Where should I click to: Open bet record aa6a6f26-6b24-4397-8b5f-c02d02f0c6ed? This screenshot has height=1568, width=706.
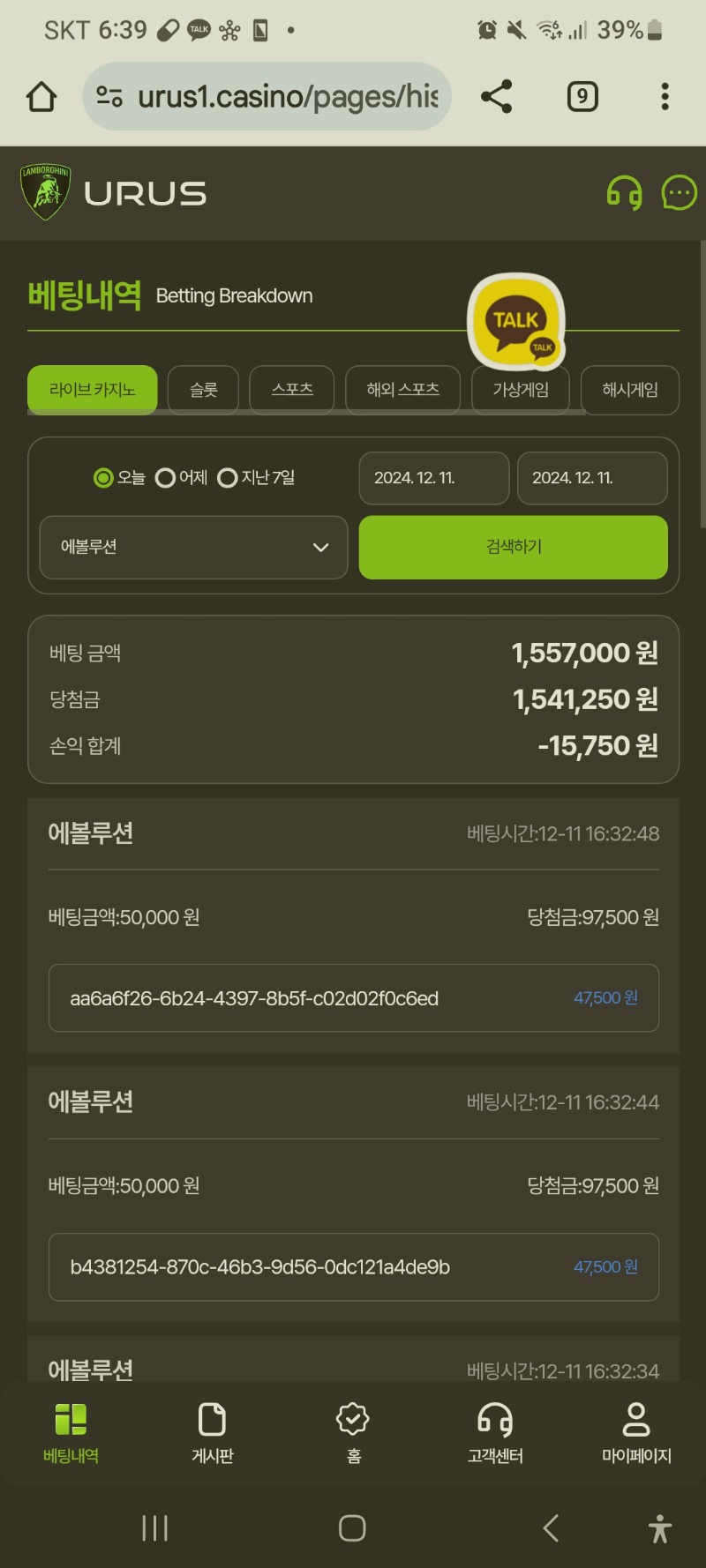pyautogui.click(x=354, y=998)
